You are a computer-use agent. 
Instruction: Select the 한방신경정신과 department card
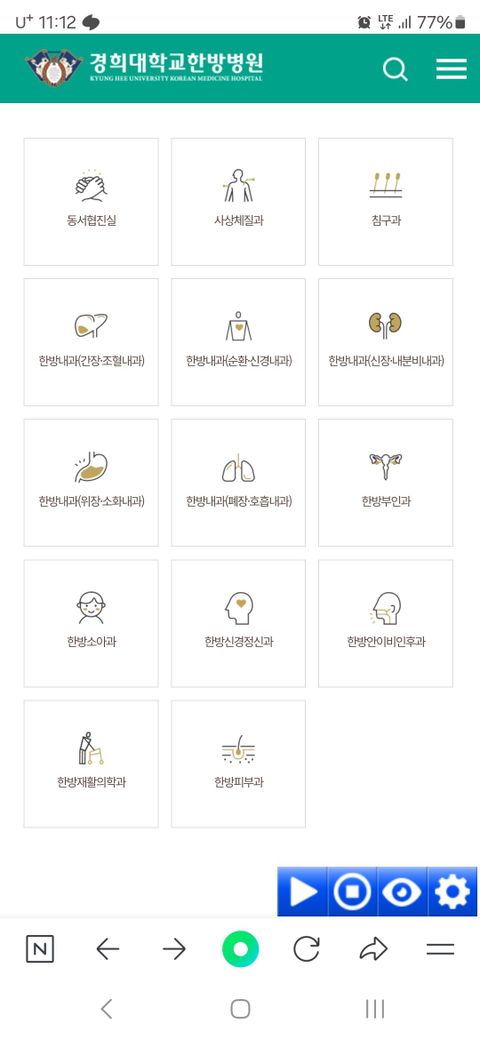click(238, 623)
